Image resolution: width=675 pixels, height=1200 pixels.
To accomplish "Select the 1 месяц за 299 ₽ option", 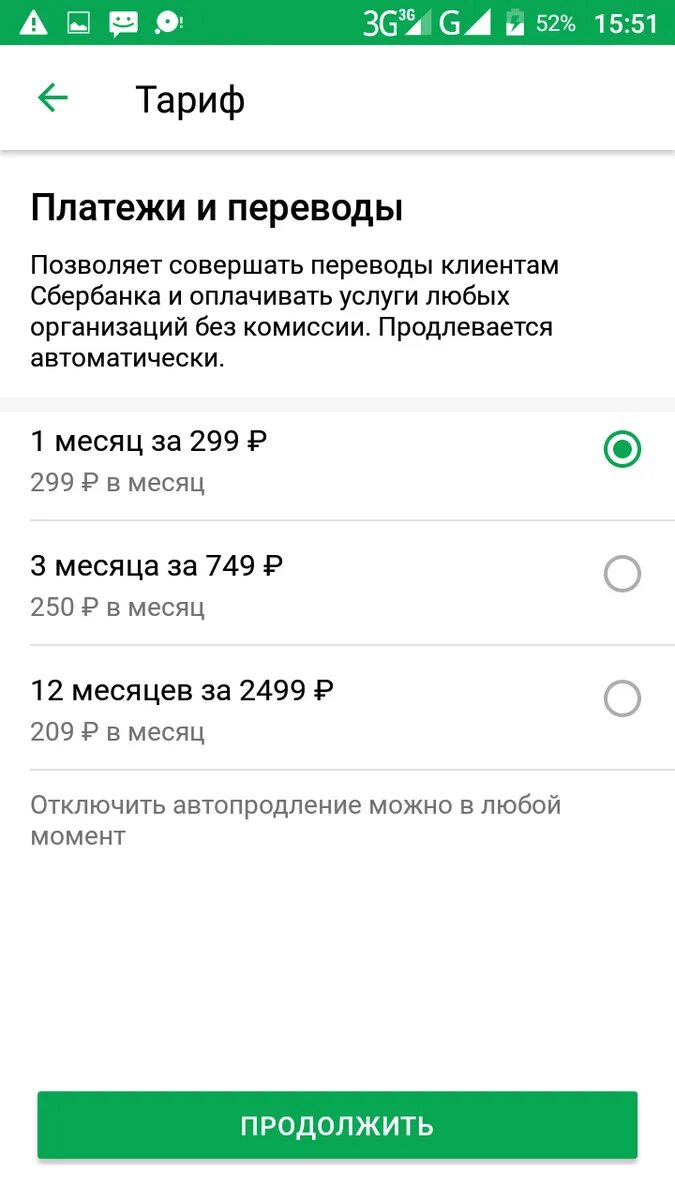I will 621,450.
